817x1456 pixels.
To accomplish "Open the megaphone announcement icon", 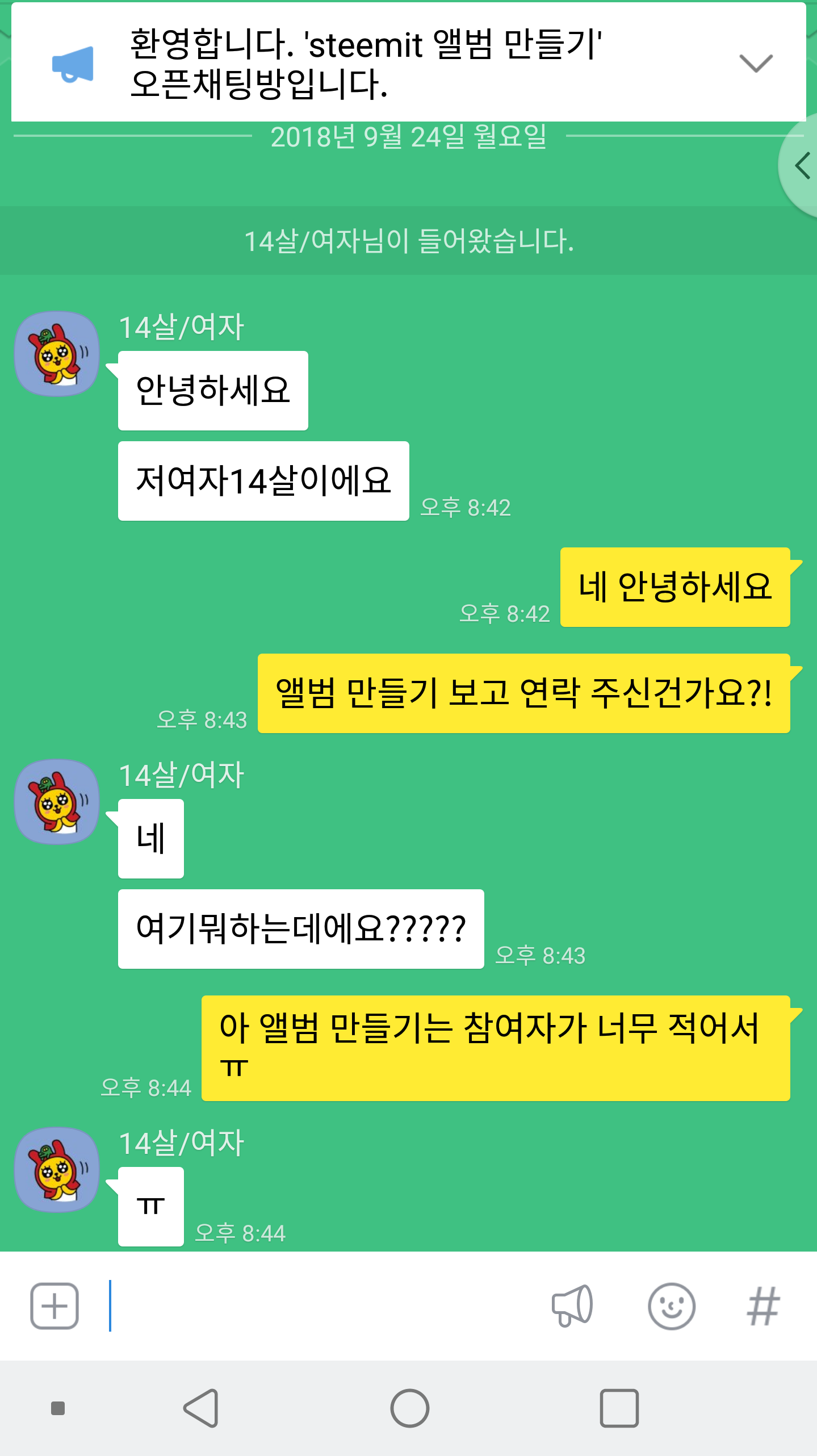I will [572, 1306].
